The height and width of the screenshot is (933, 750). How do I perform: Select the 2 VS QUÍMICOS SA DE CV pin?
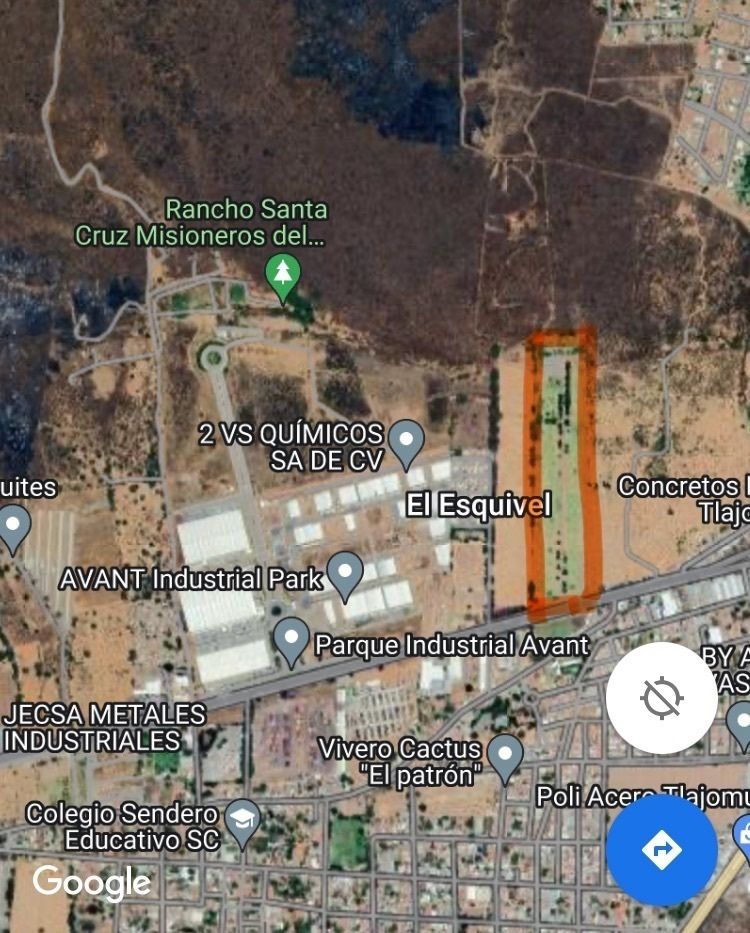(406, 441)
